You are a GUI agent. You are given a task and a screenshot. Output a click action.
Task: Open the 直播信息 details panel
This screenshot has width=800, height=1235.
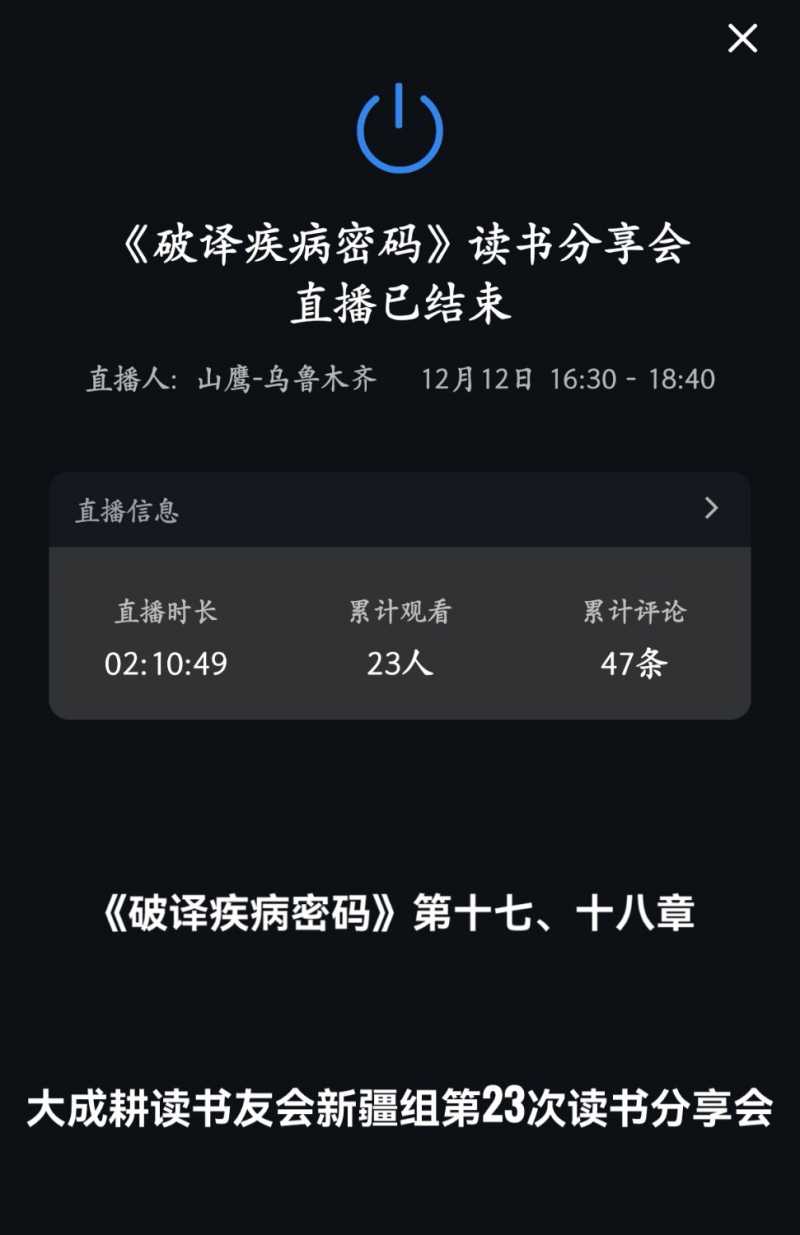(x=400, y=510)
